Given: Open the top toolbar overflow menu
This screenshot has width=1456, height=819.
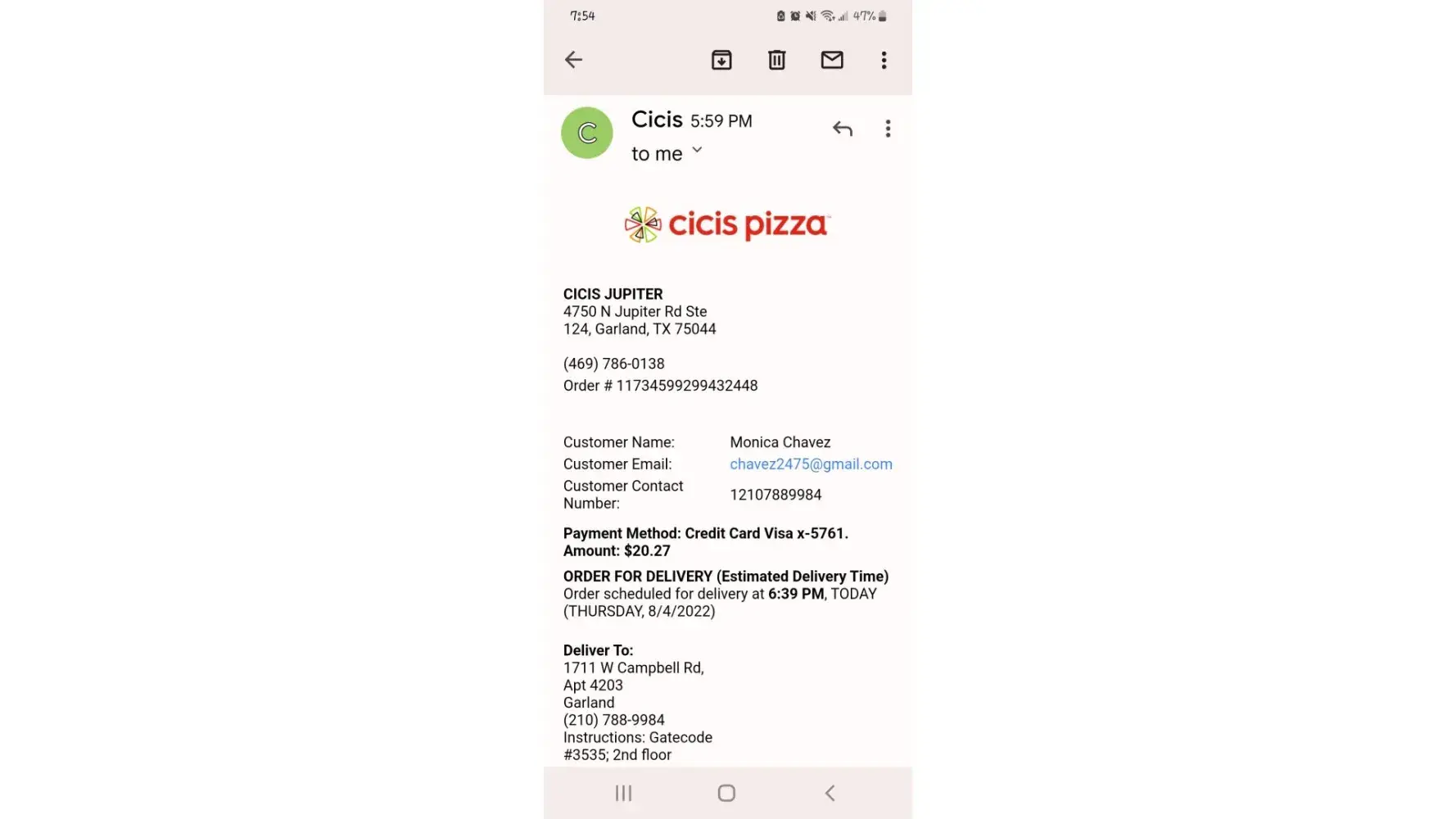Looking at the screenshot, I should coord(884,60).
